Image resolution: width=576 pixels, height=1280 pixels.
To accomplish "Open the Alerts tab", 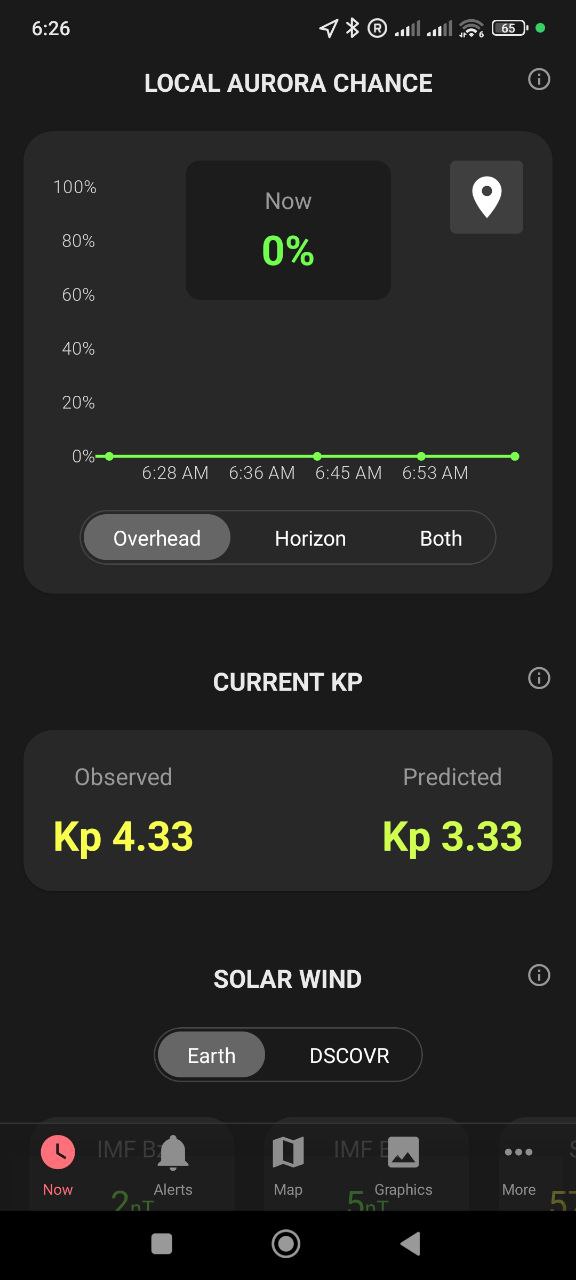I will click(x=173, y=1166).
